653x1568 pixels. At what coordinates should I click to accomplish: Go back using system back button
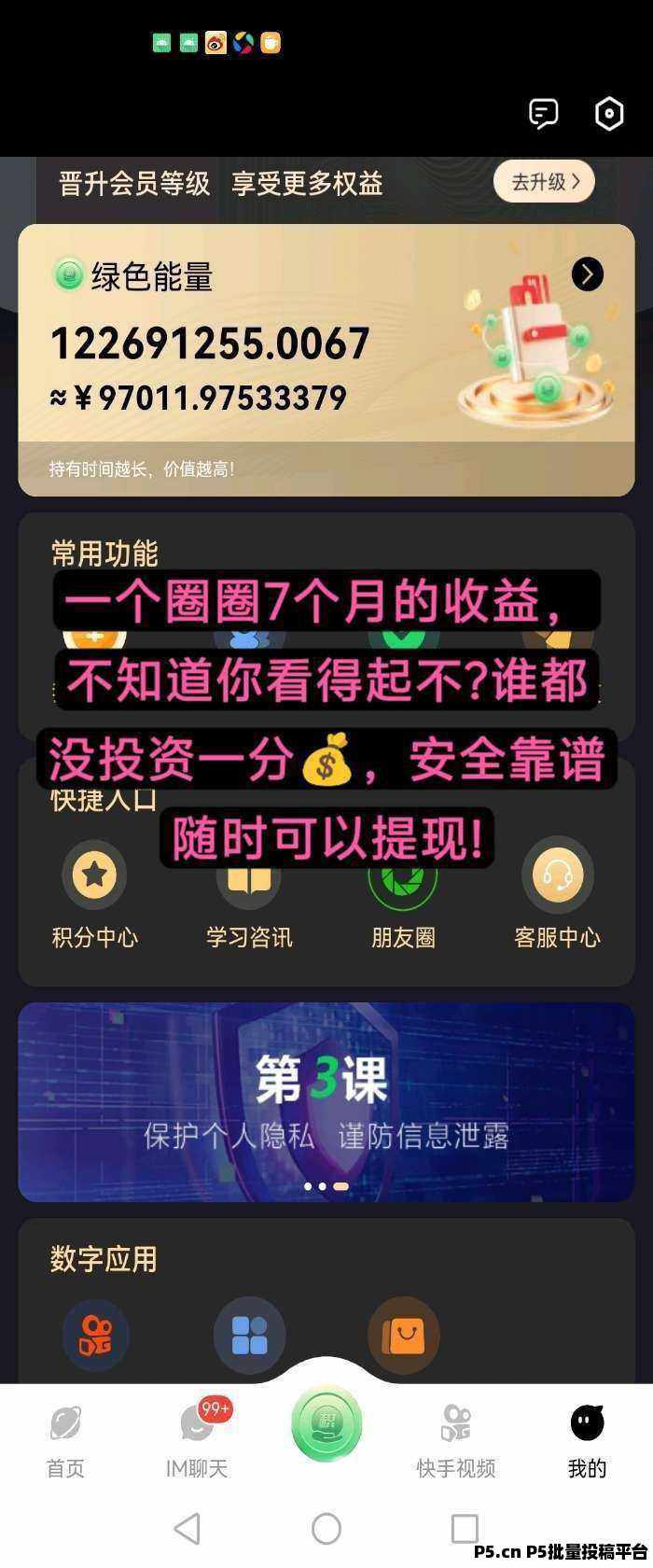tap(188, 1528)
